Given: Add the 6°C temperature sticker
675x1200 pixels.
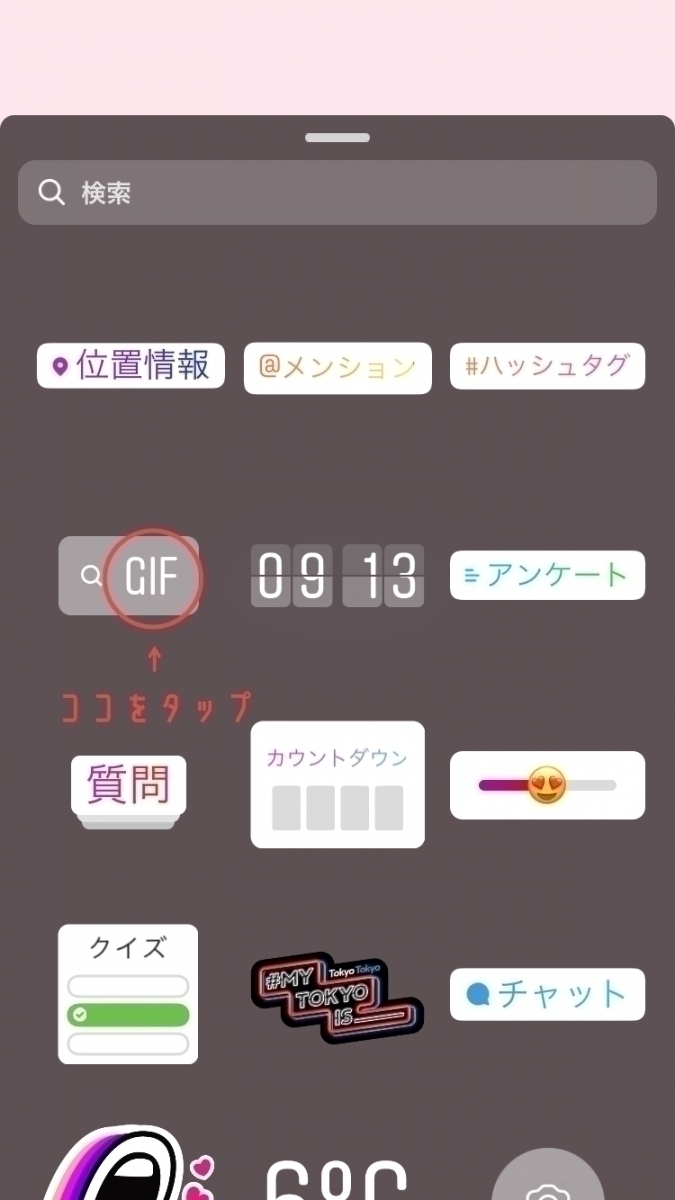Looking at the screenshot, I should tap(337, 1180).
